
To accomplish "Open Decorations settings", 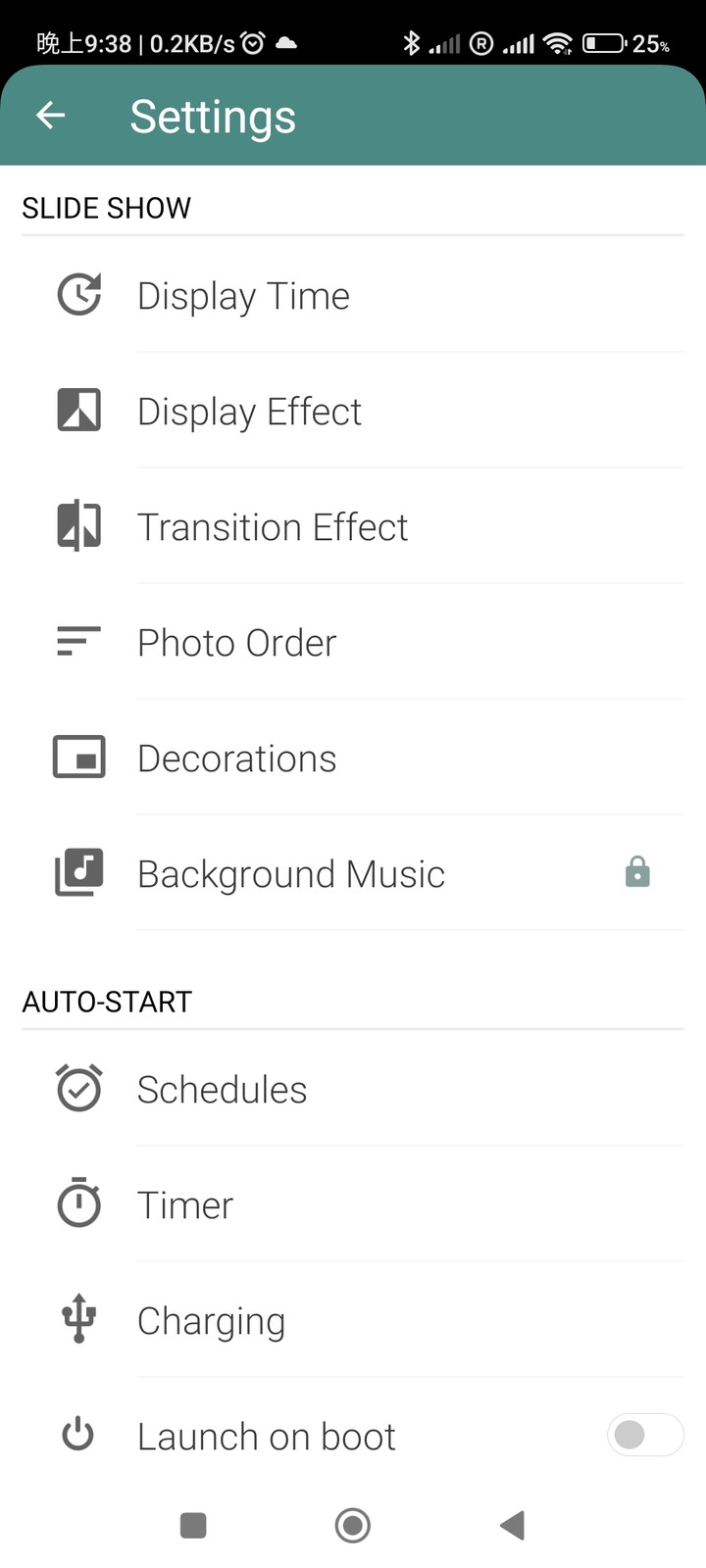I will [353, 758].
